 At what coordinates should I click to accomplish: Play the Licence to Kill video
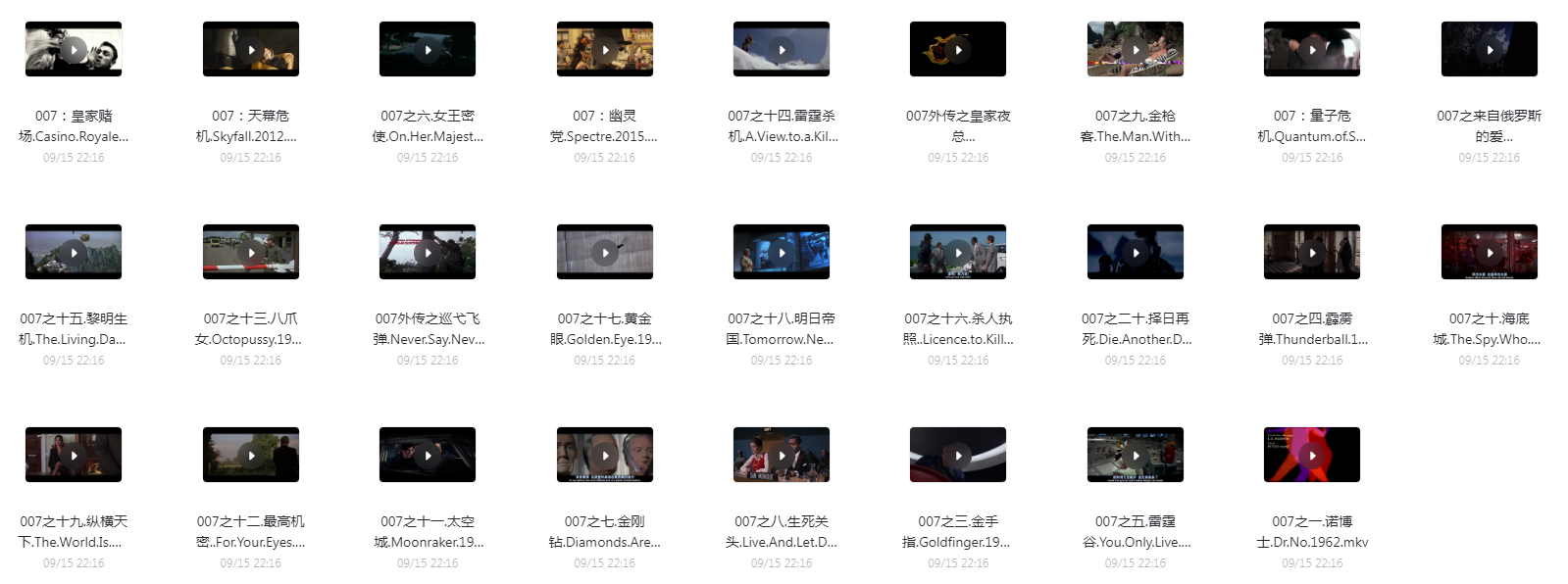coord(958,252)
